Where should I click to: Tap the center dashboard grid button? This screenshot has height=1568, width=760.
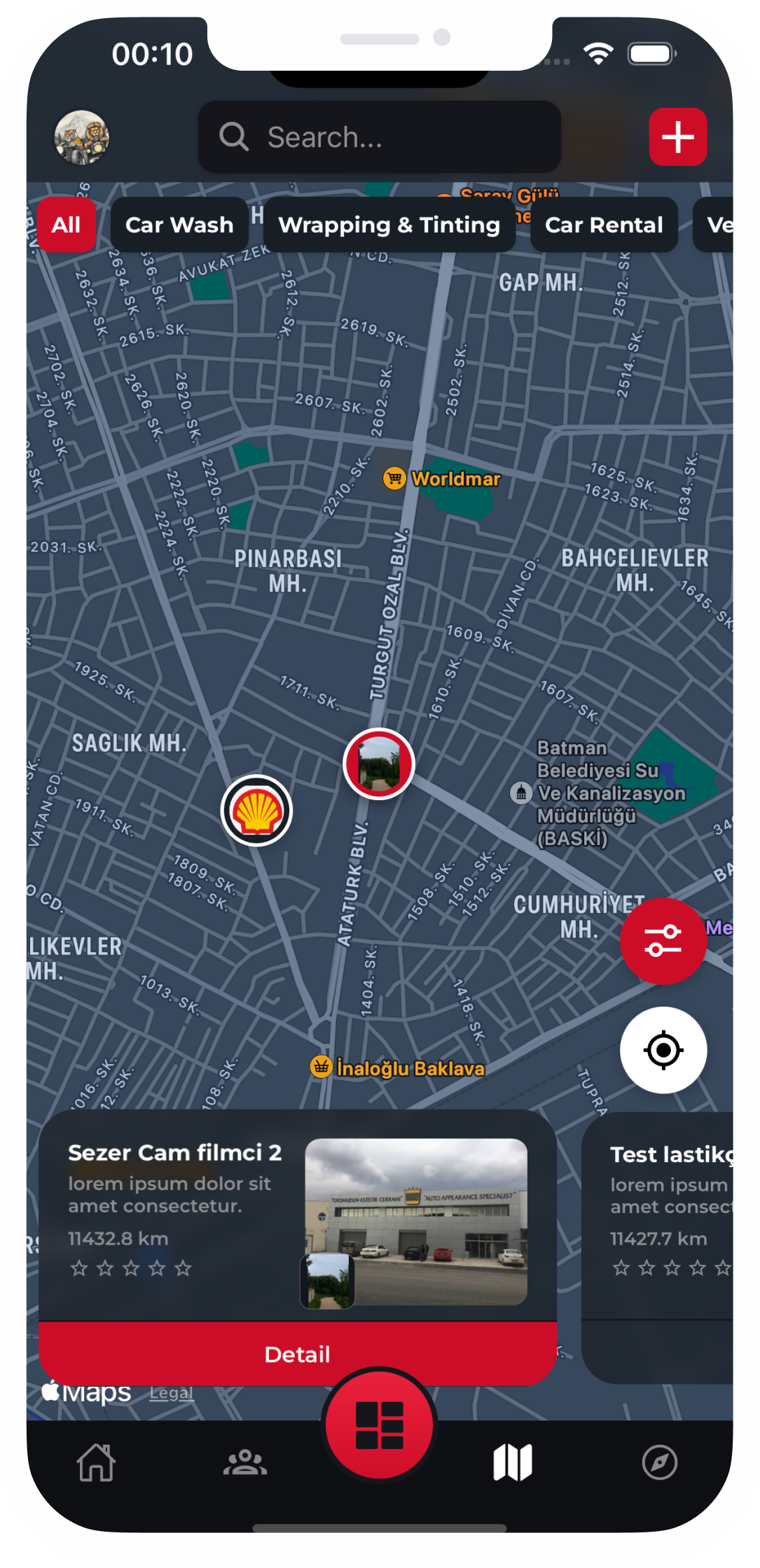[379, 1425]
